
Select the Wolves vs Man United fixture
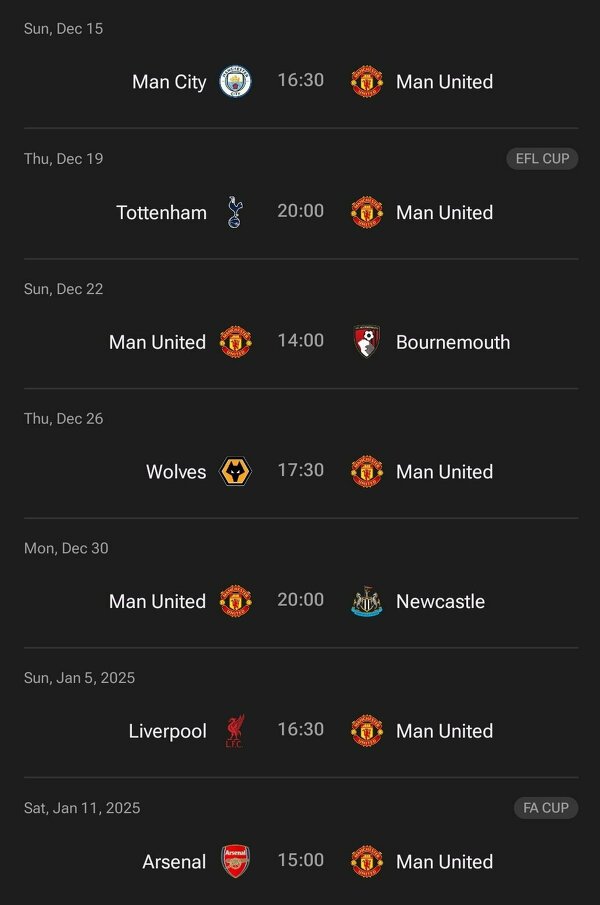[x=300, y=471]
